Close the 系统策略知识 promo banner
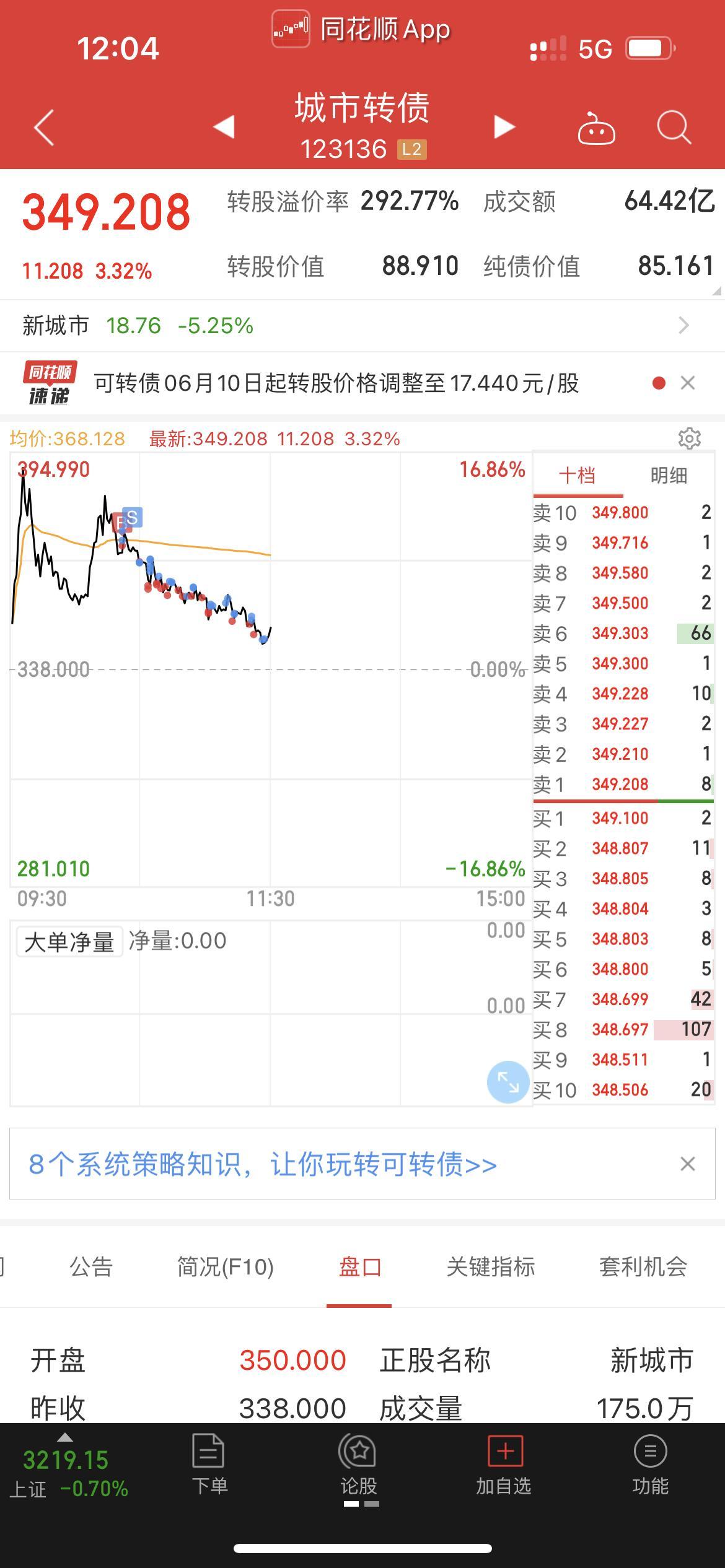 tap(688, 1164)
